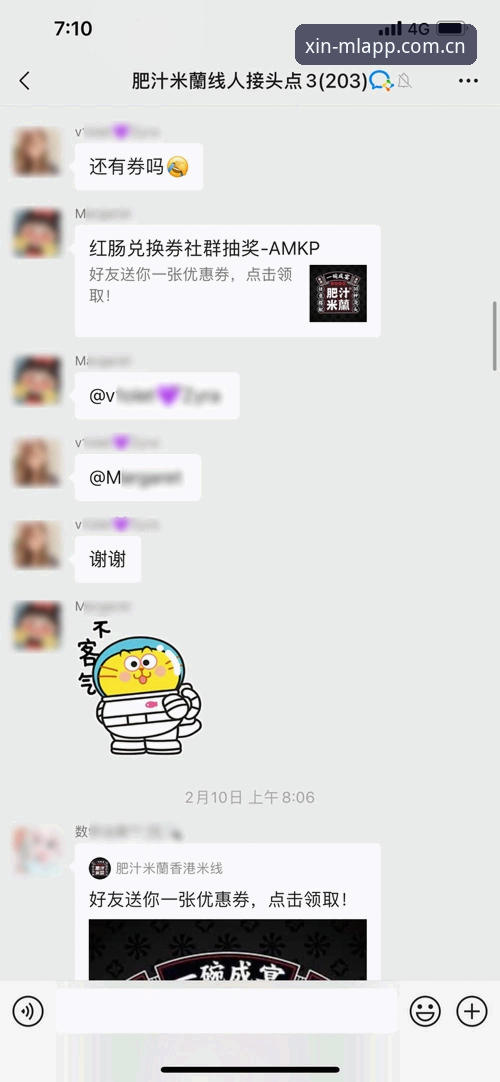Screen dimensions: 500x1082
Task: Open the emoji picker
Action: (x=425, y=1012)
